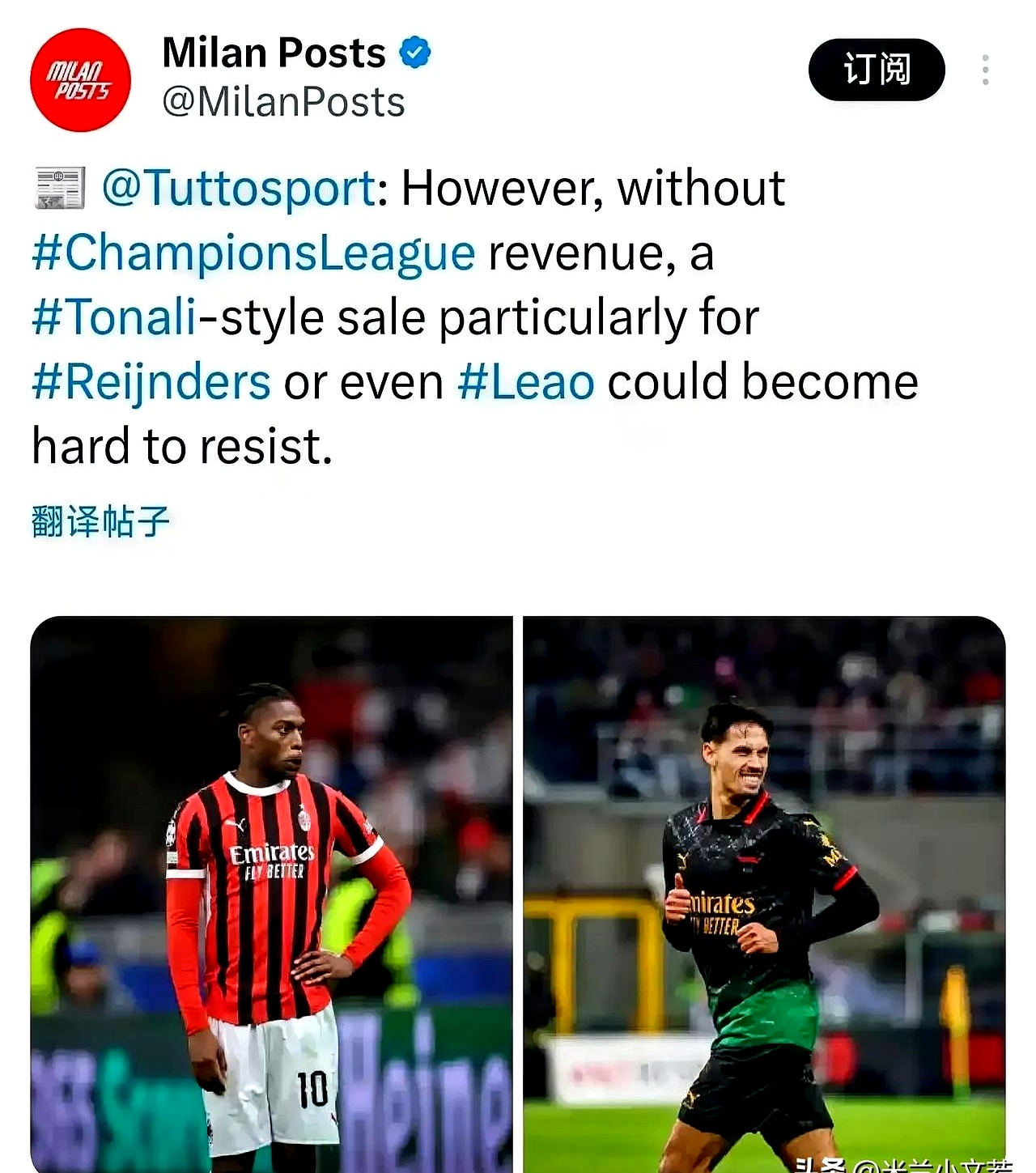The image size is (1036, 1173).
Task: Open the Milan Posts profile avatar
Action: (80, 80)
